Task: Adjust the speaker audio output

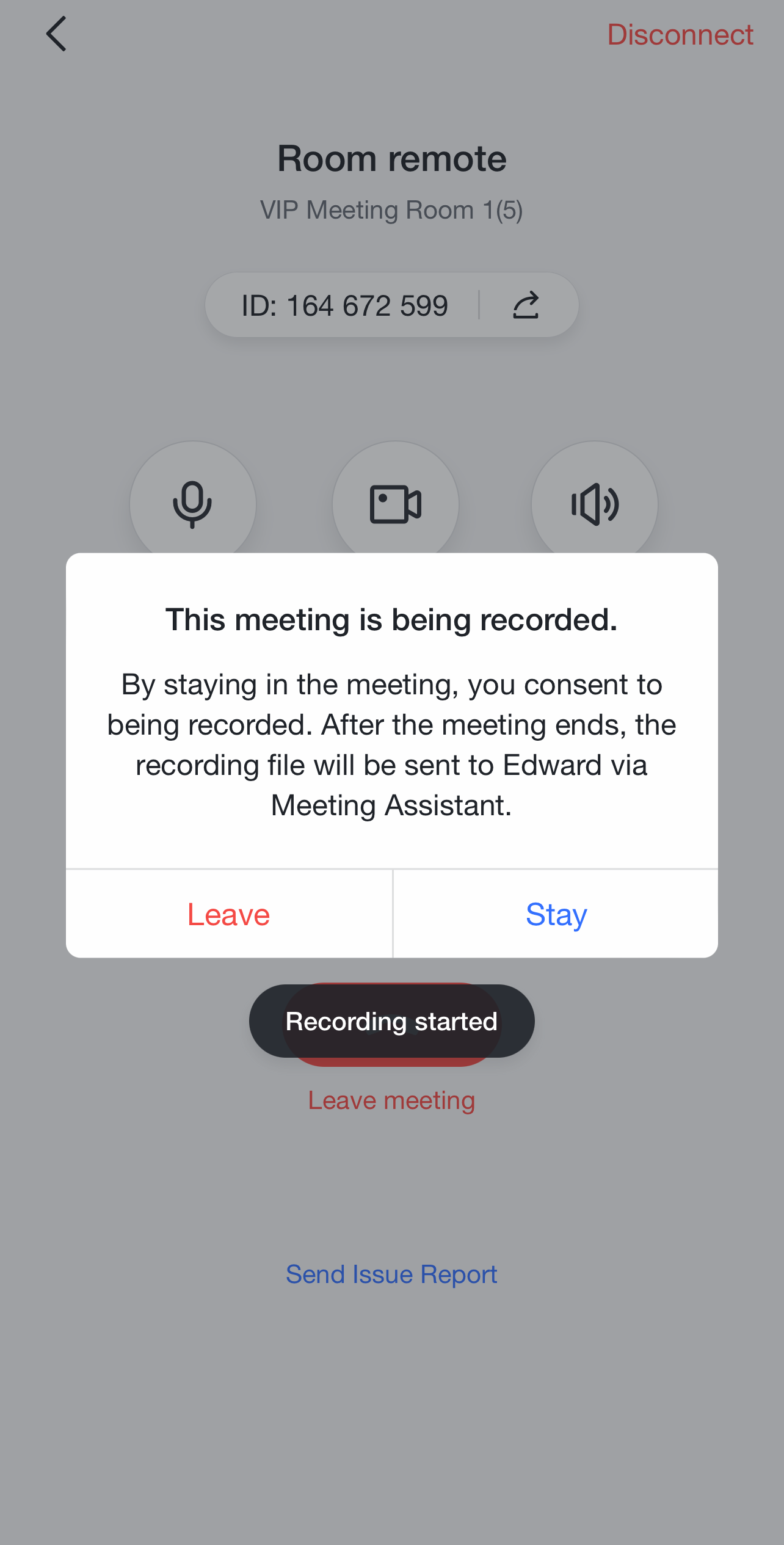Action: click(595, 503)
